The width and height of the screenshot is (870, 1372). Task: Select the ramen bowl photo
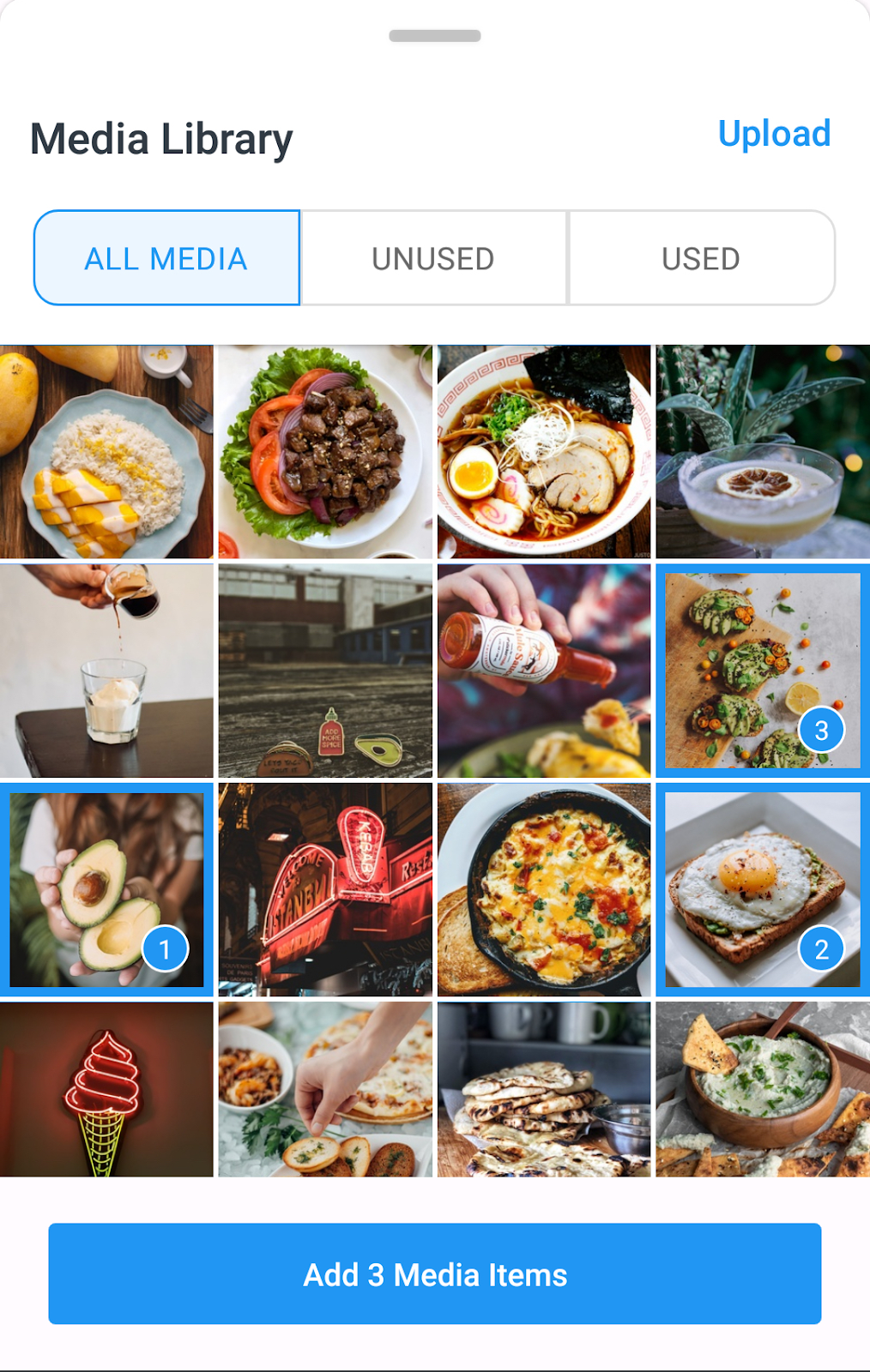544,452
